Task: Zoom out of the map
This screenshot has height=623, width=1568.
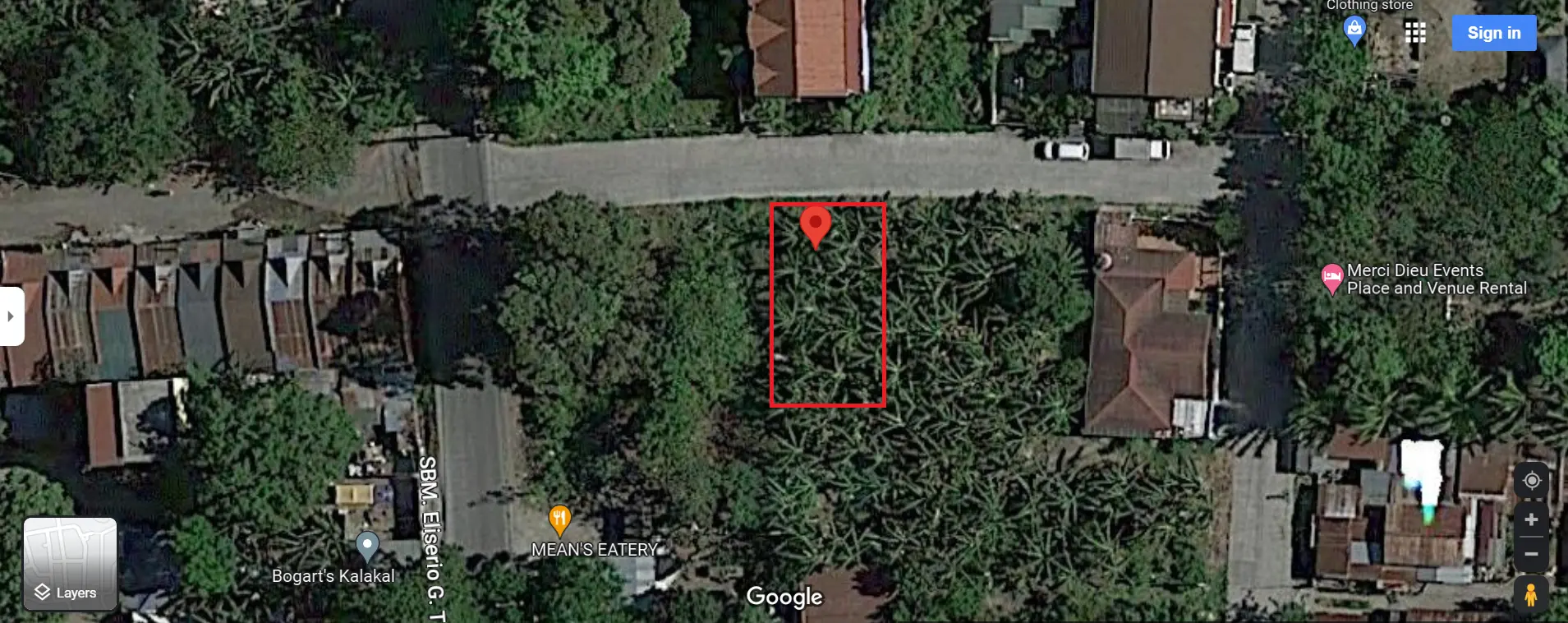Action: [1531, 554]
